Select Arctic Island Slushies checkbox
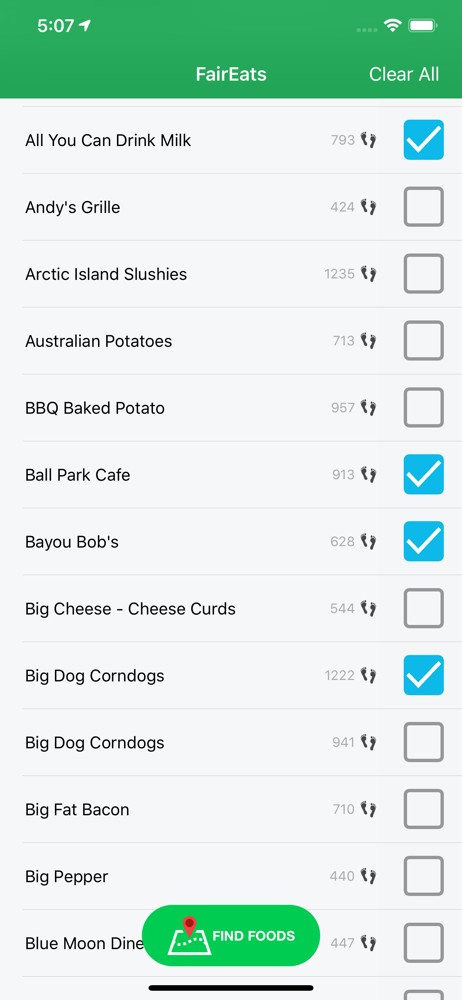The width and height of the screenshot is (462, 1000). (424, 274)
